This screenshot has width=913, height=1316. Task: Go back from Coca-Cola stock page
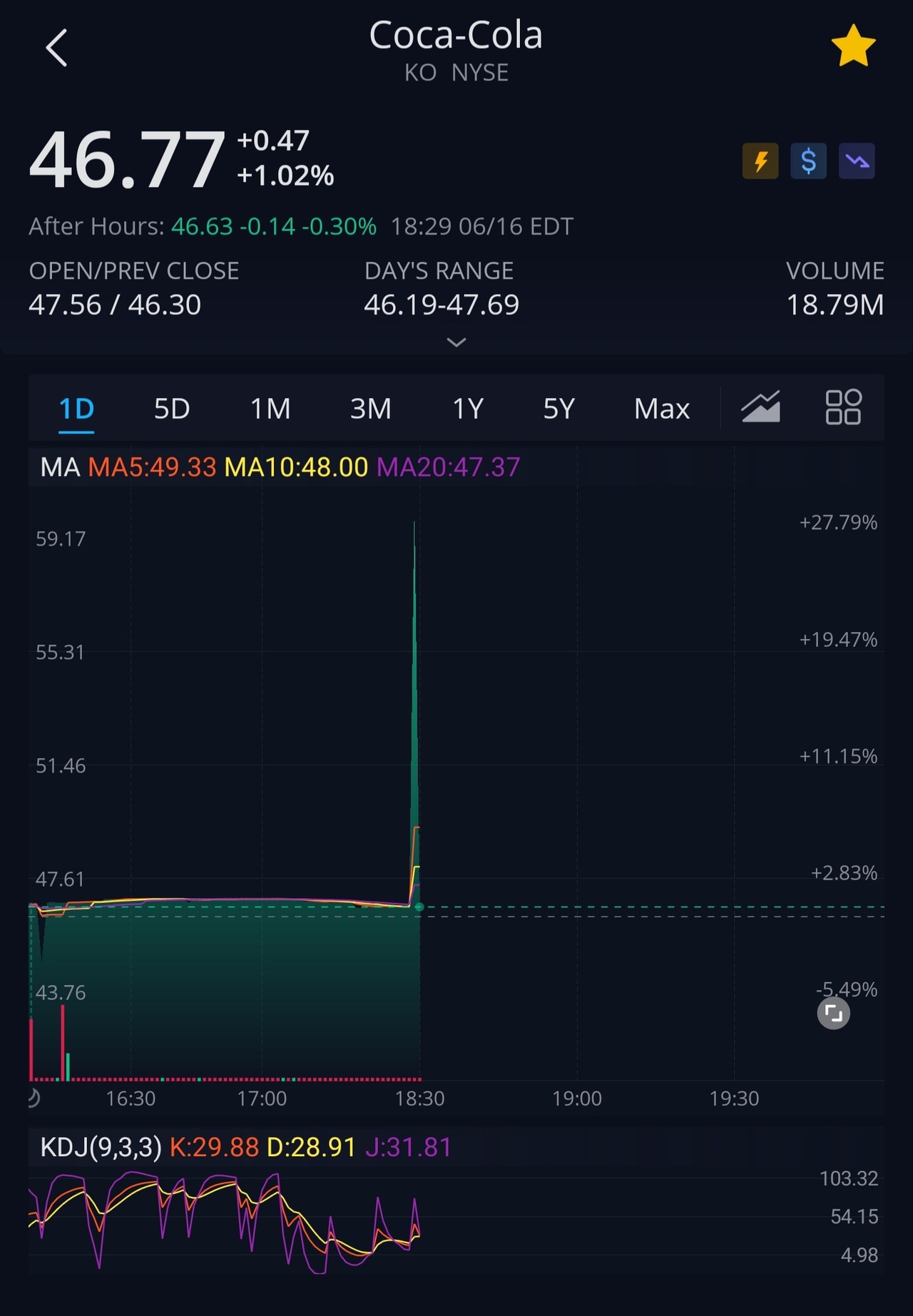point(56,48)
